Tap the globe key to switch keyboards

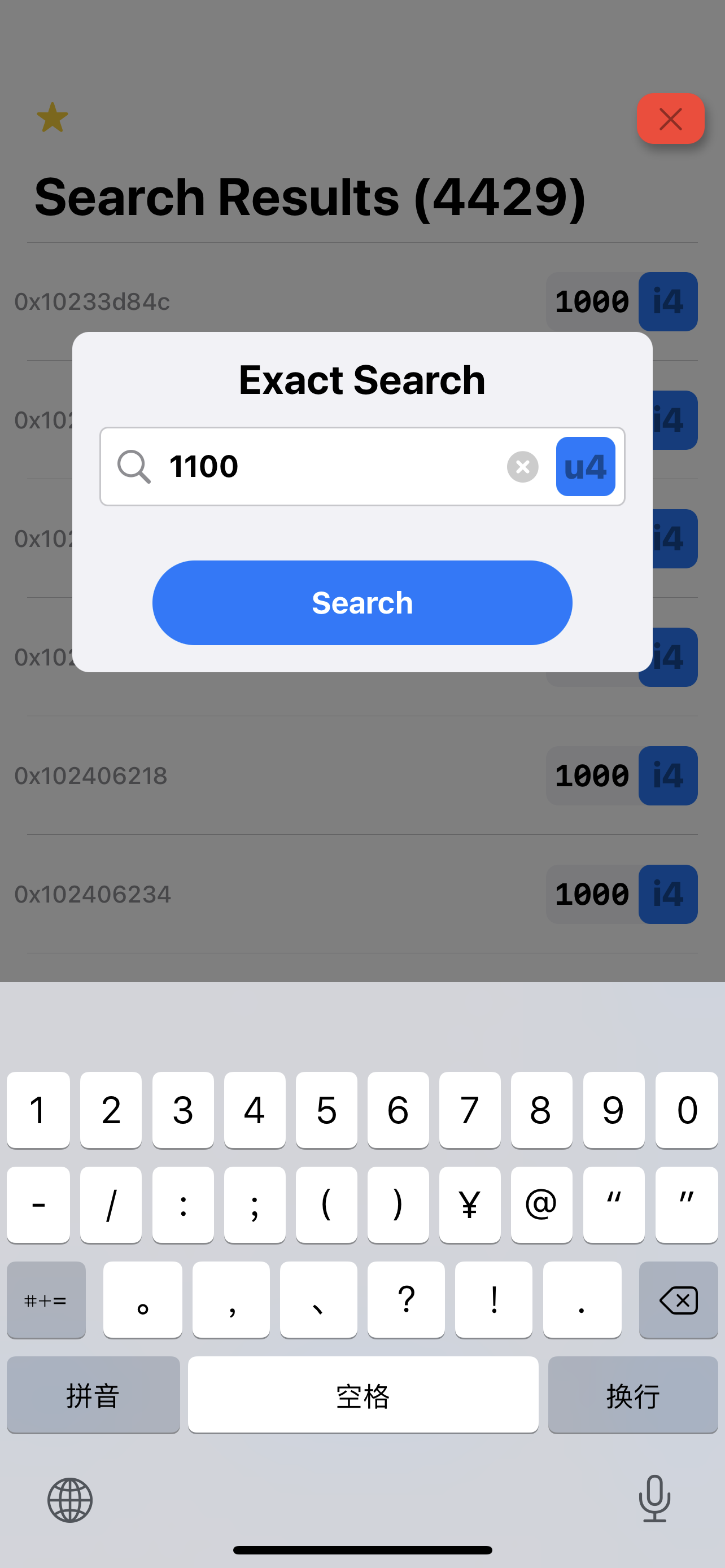(x=70, y=1500)
